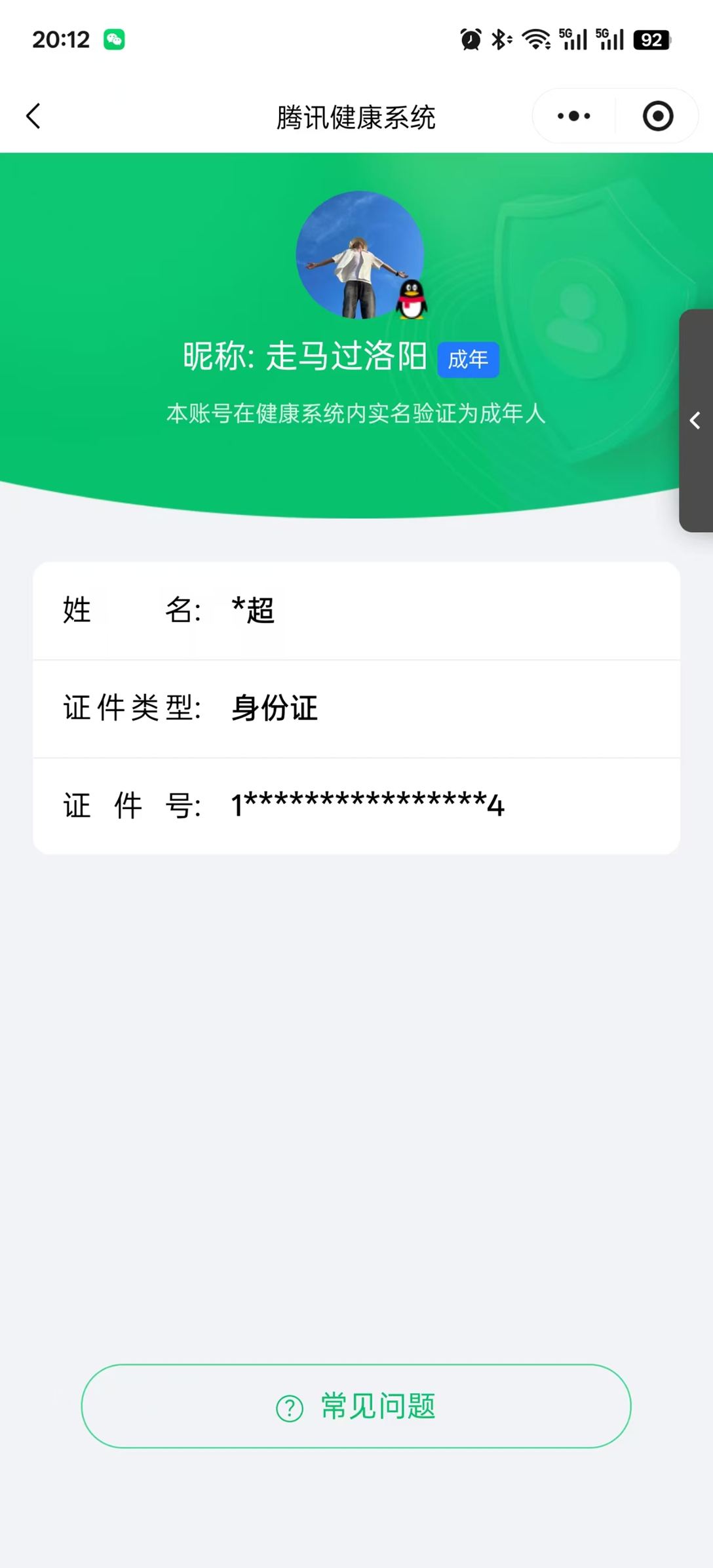
Task: Tap the nickname 走马过洛阳 text
Action: click(x=346, y=357)
